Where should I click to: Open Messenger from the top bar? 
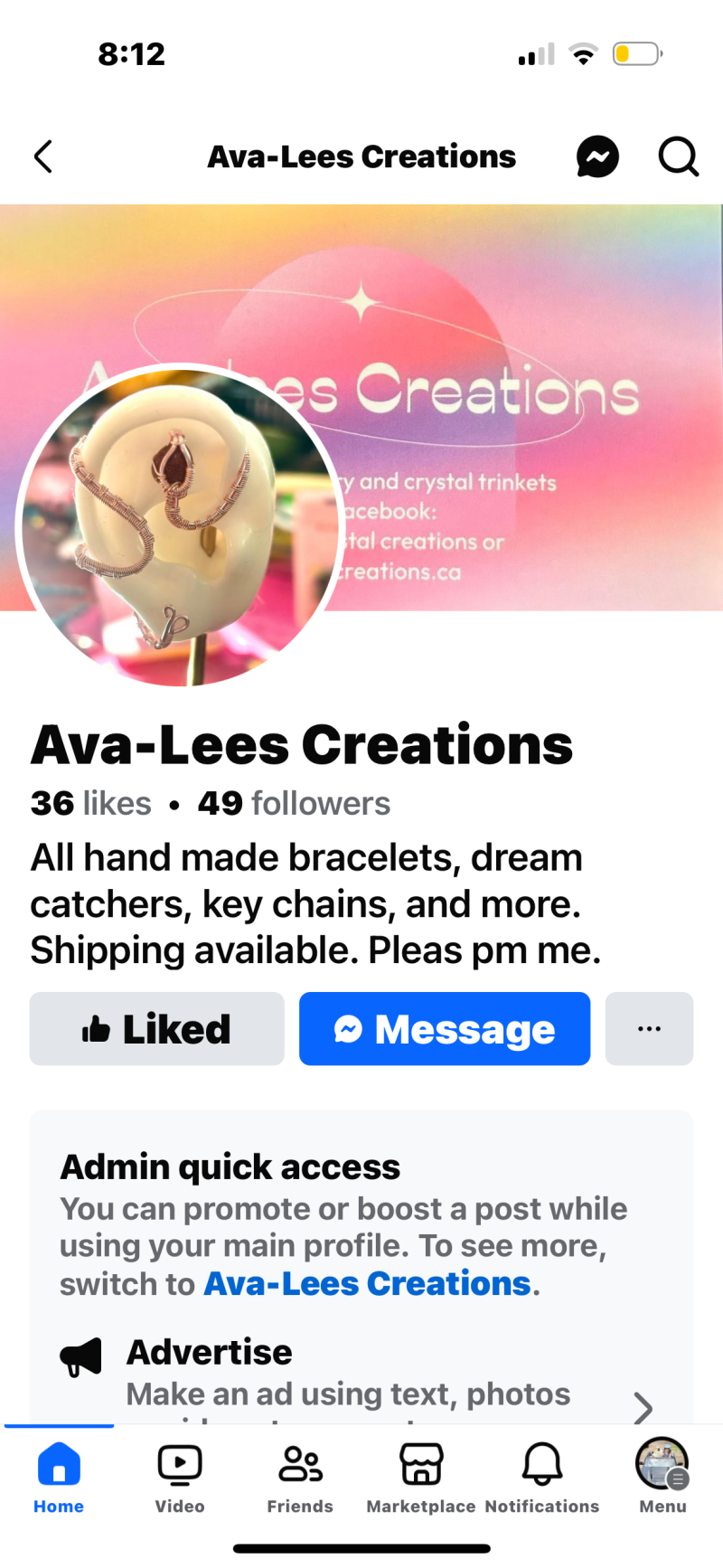597,156
